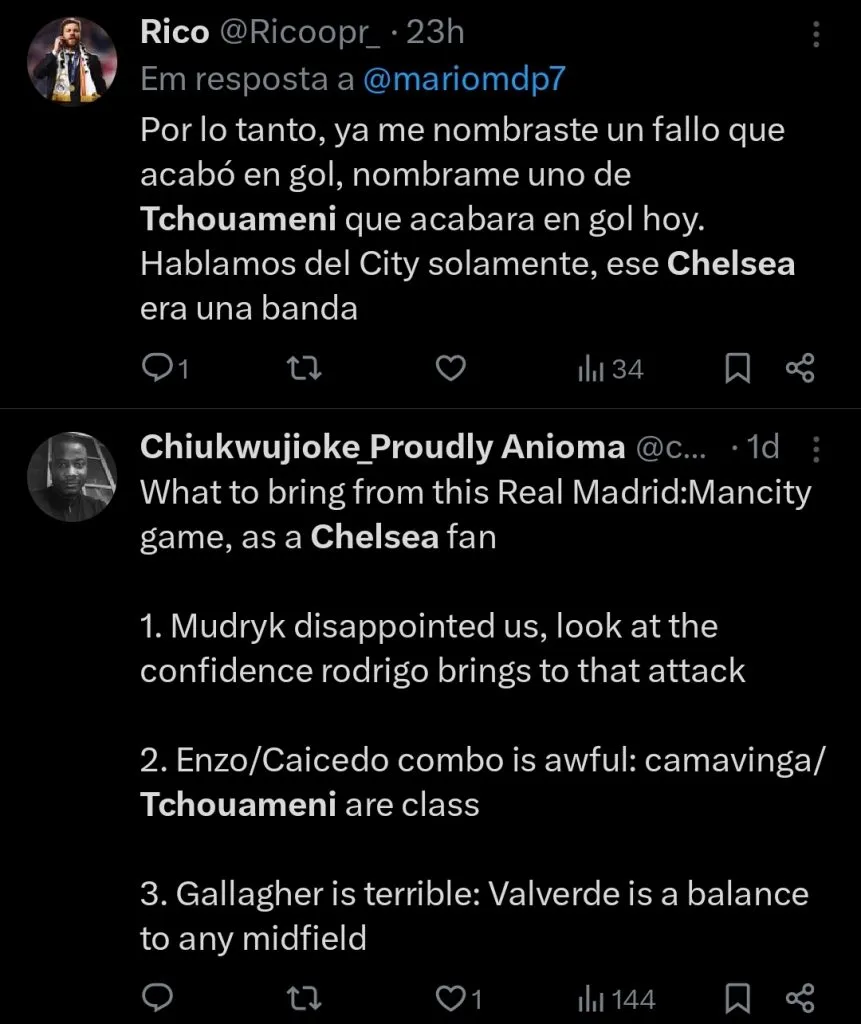Bookmark Rico's tweet
Image resolution: width=861 pixels, height=1024 pixels.
click(737, 368)
